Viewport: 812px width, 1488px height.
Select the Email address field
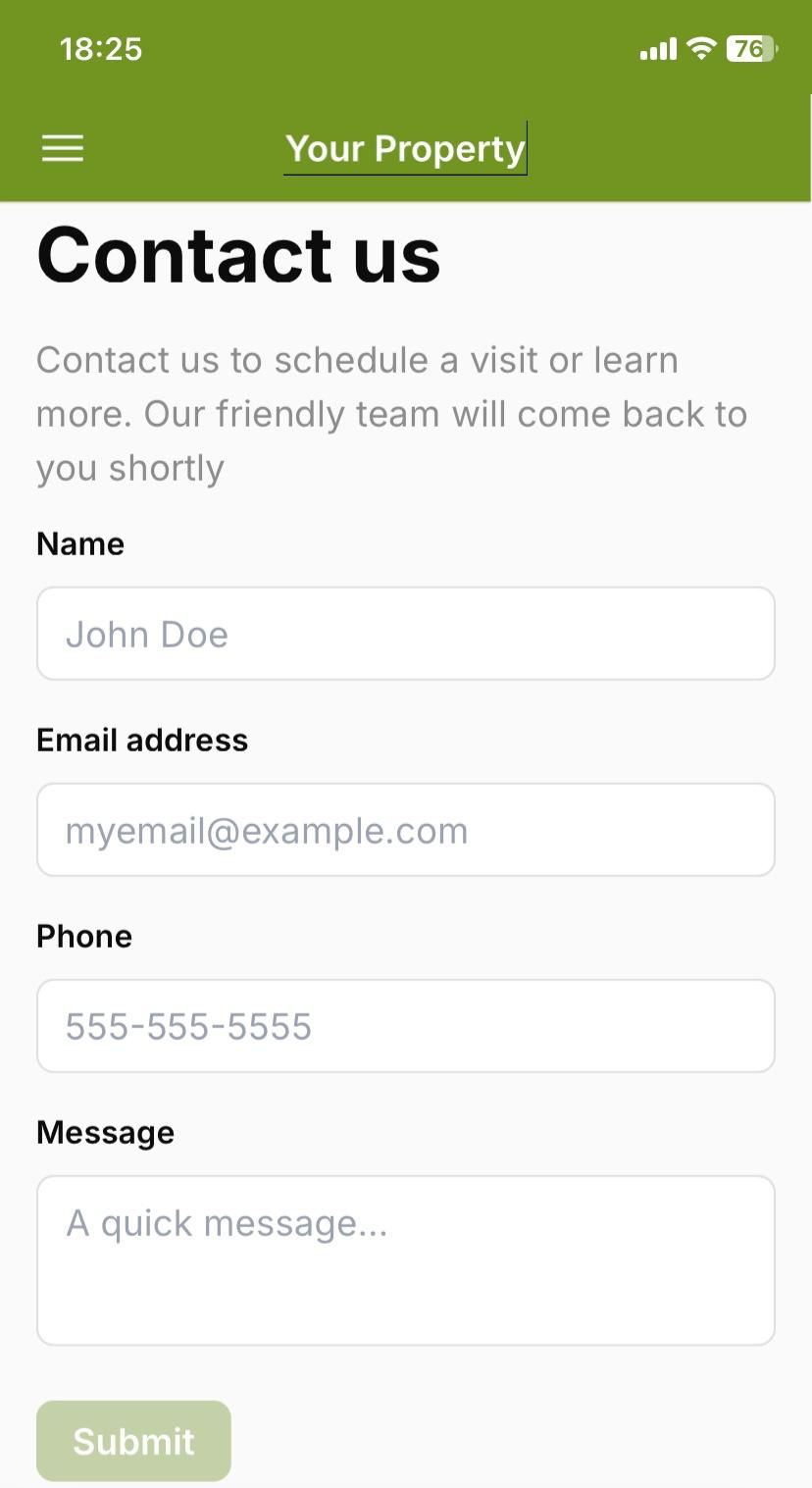coord(406,830)
